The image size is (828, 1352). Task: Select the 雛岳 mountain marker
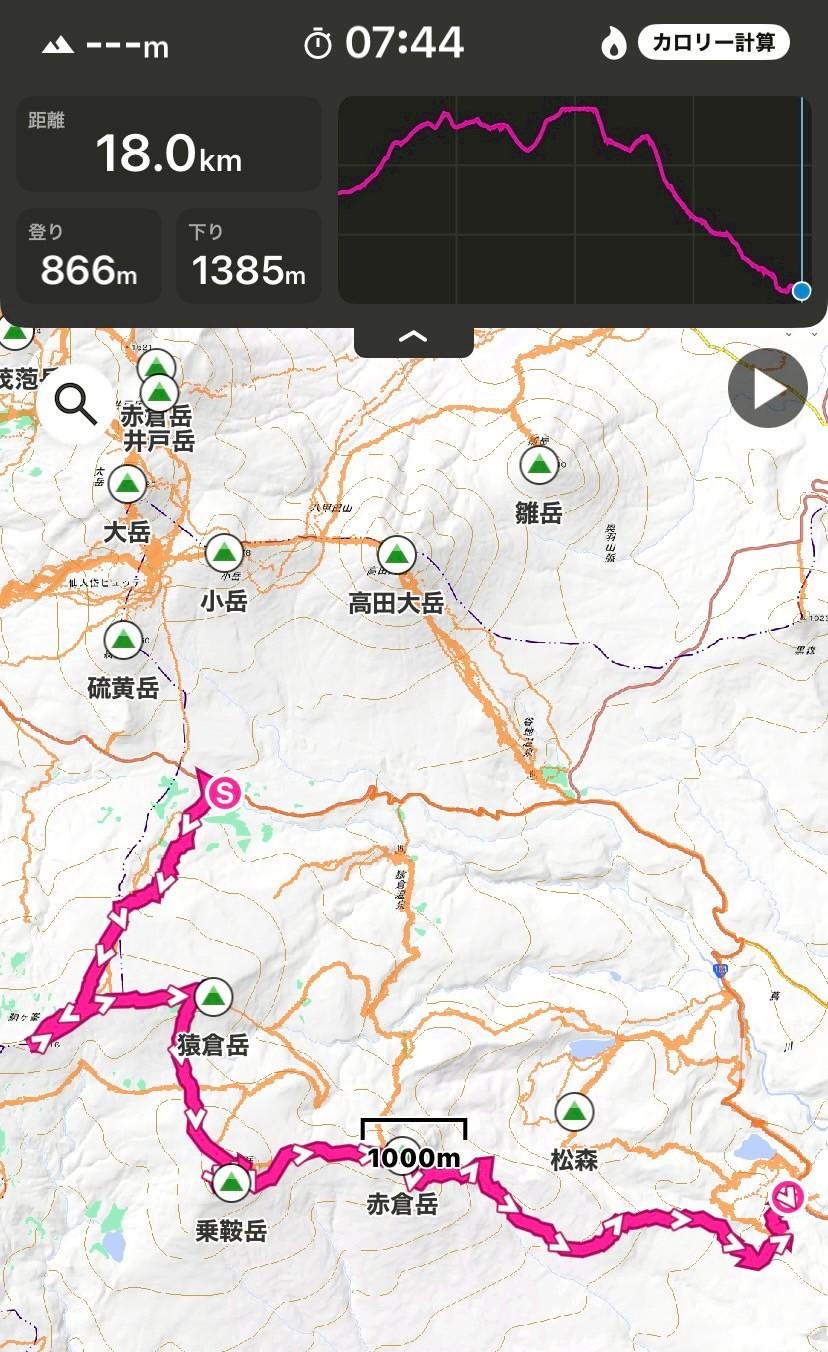(539, 464)
